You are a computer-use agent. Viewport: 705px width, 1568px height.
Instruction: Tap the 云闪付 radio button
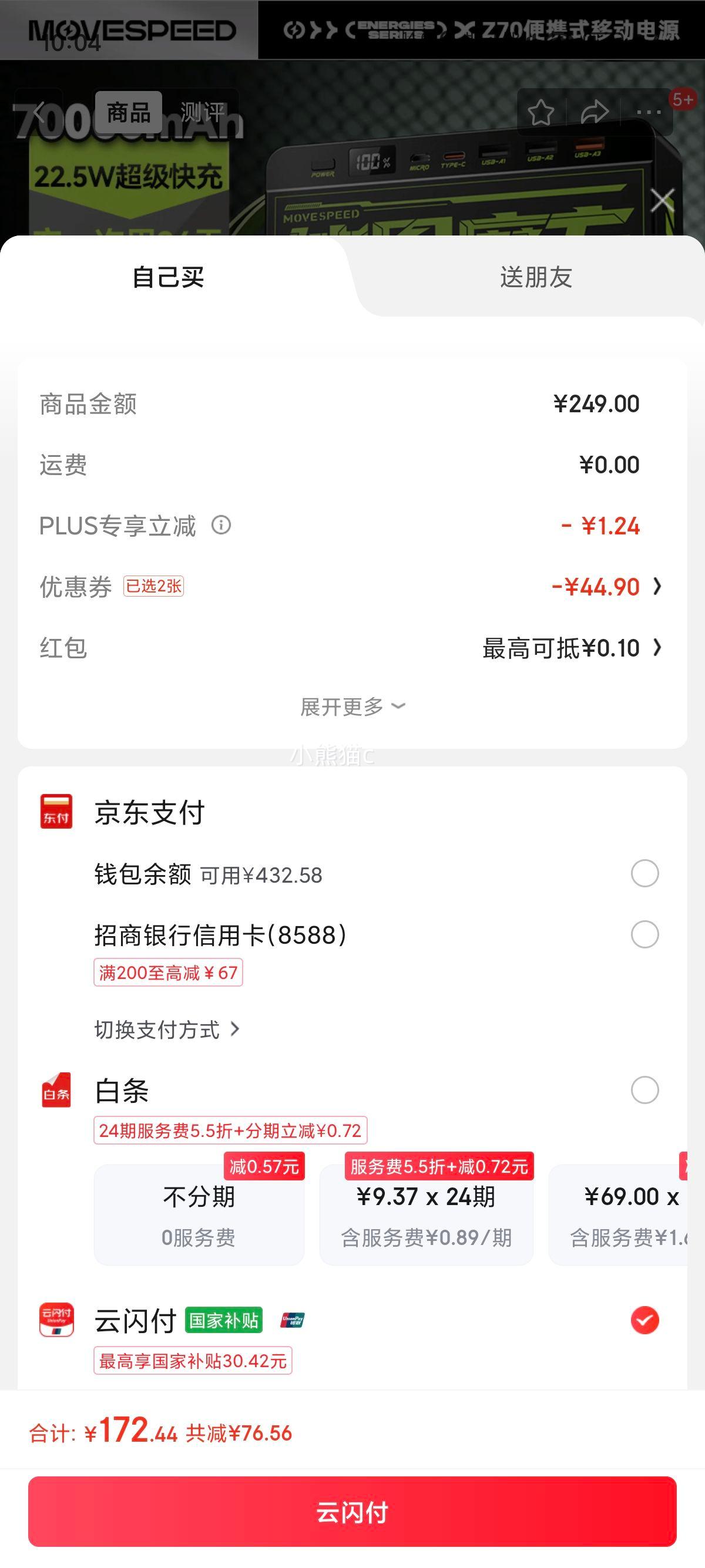click(x=644, y=1320)
